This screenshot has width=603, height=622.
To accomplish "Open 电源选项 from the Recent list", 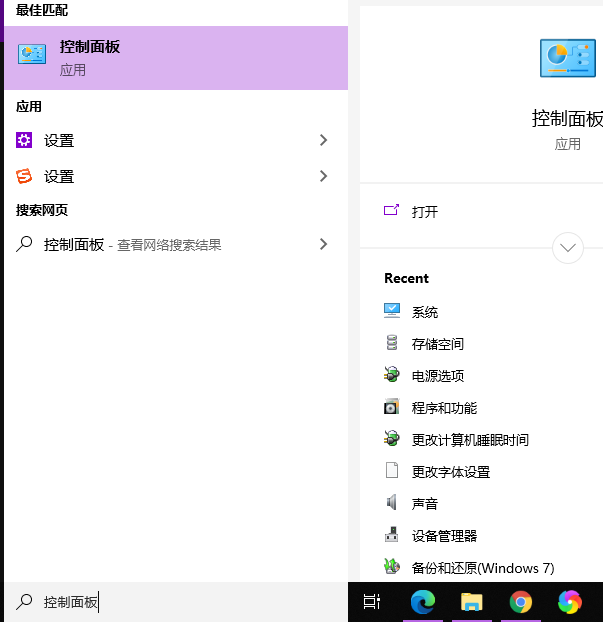I will [437, 376].
